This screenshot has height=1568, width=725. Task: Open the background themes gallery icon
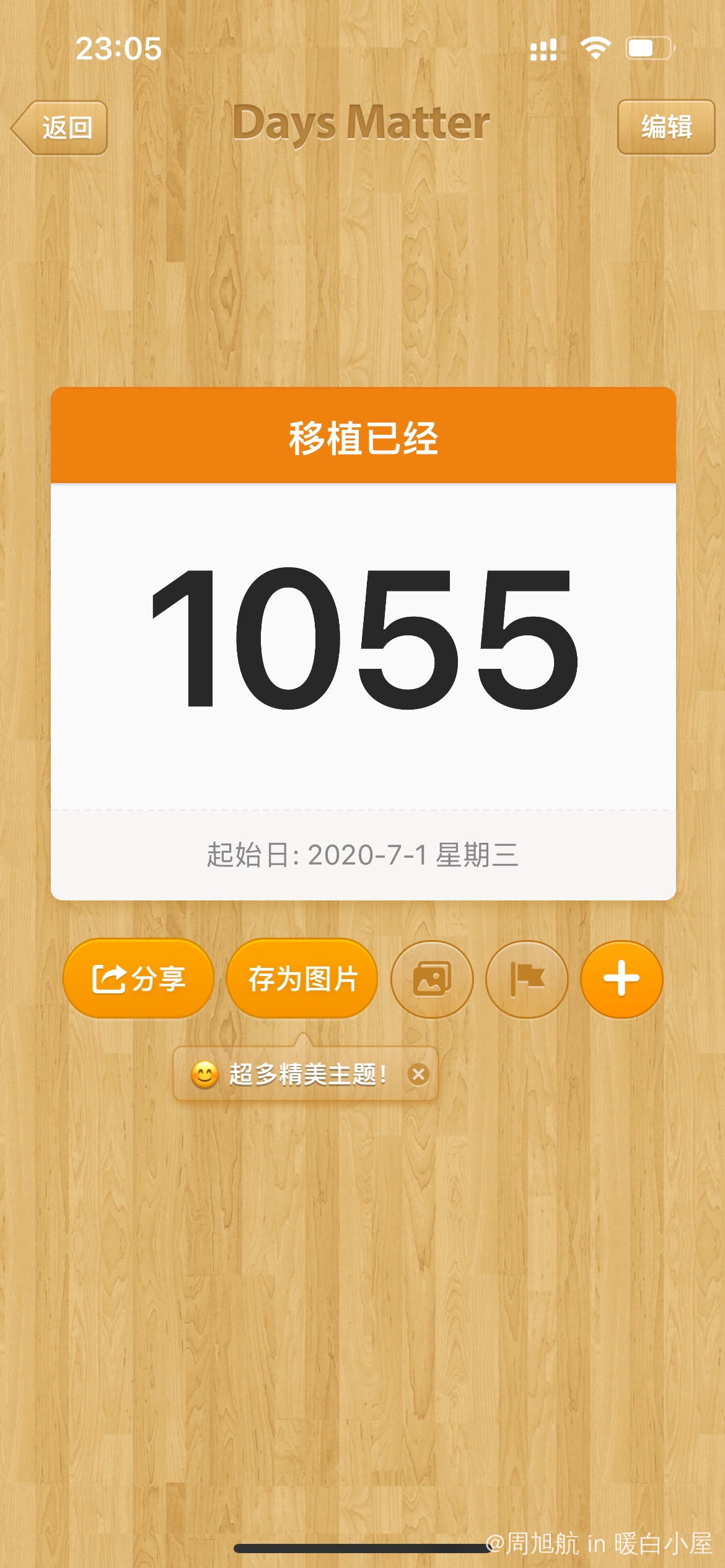[x=432, y=979]
